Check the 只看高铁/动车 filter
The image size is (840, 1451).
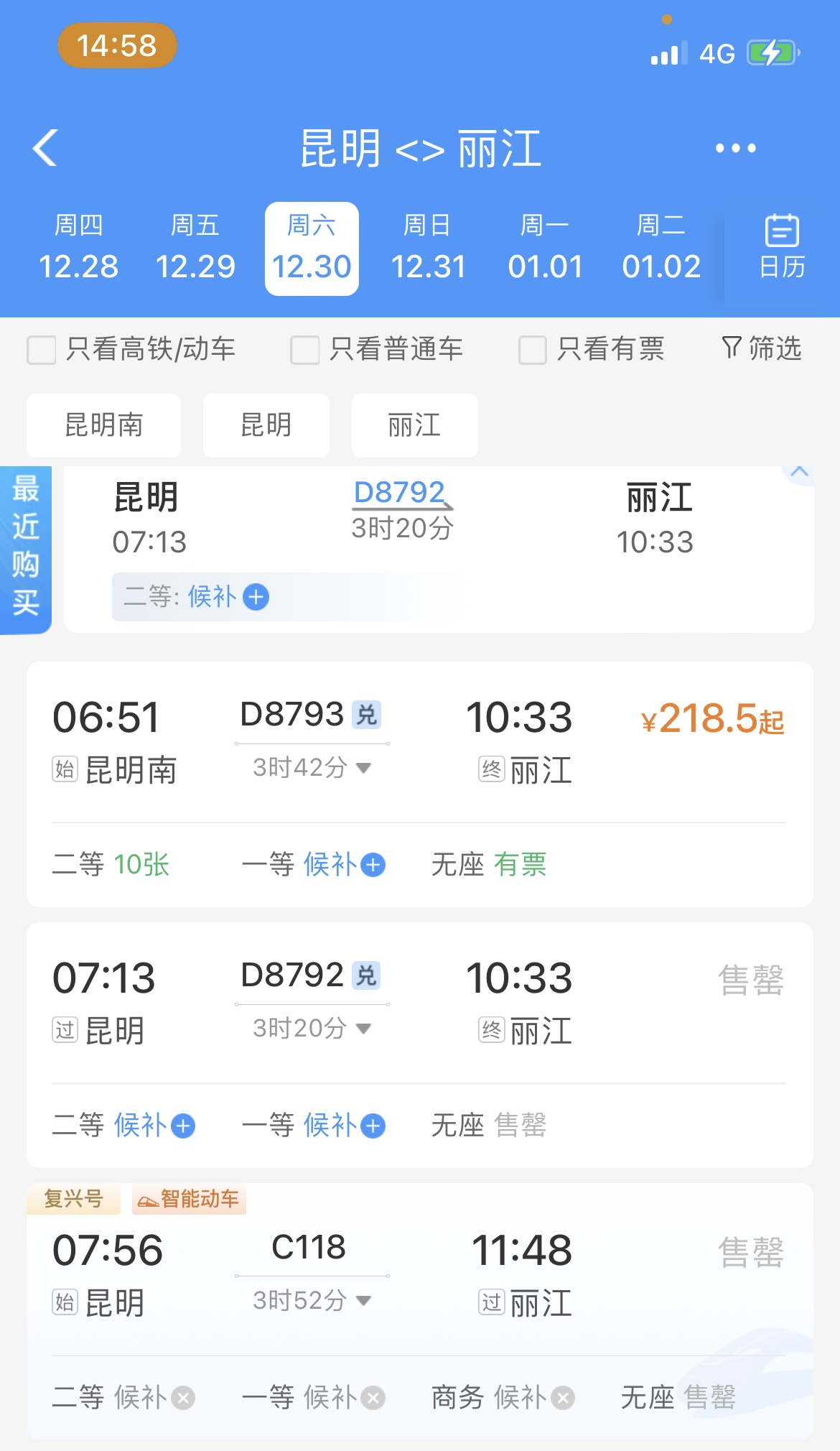pyautogui.click(x=42, y=350)
